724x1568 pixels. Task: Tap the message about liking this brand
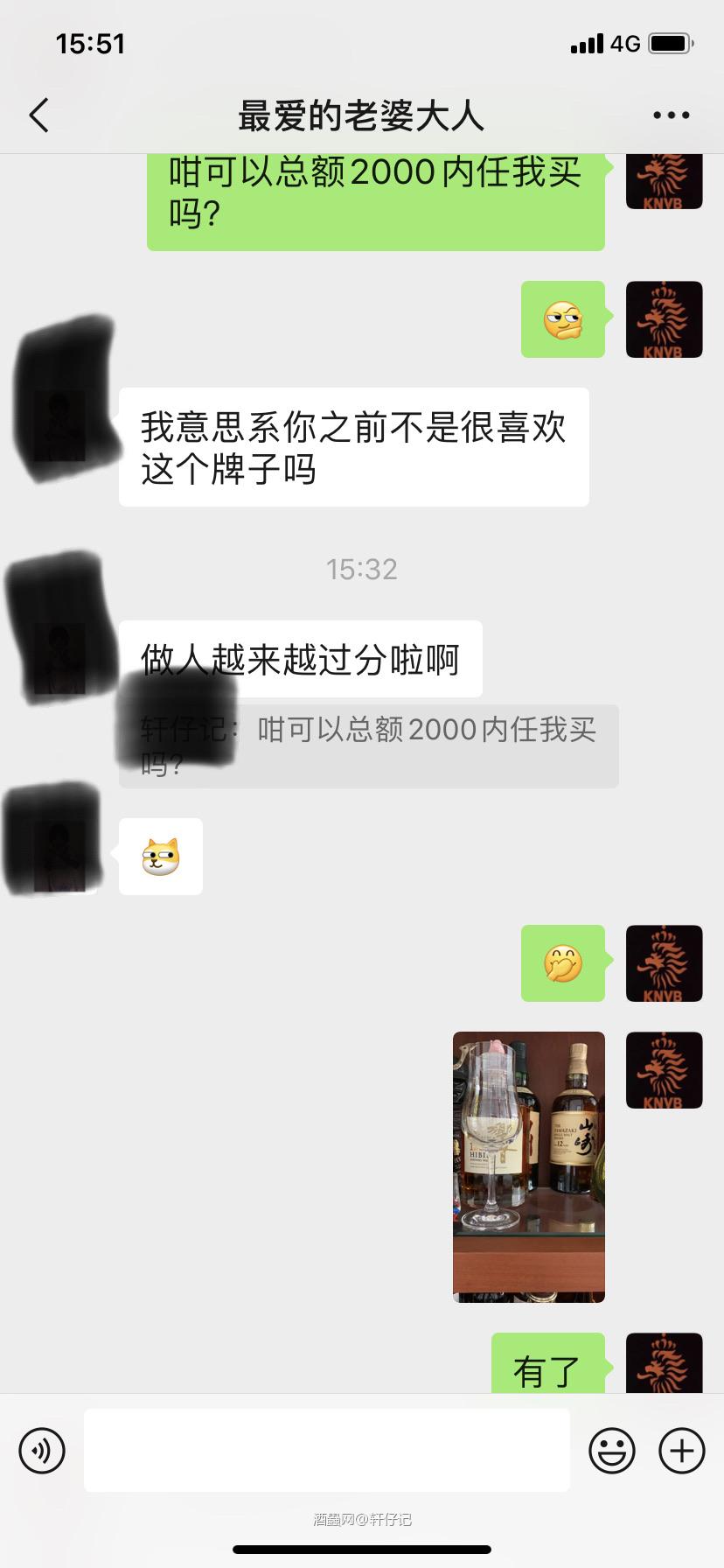coord(352,446)
